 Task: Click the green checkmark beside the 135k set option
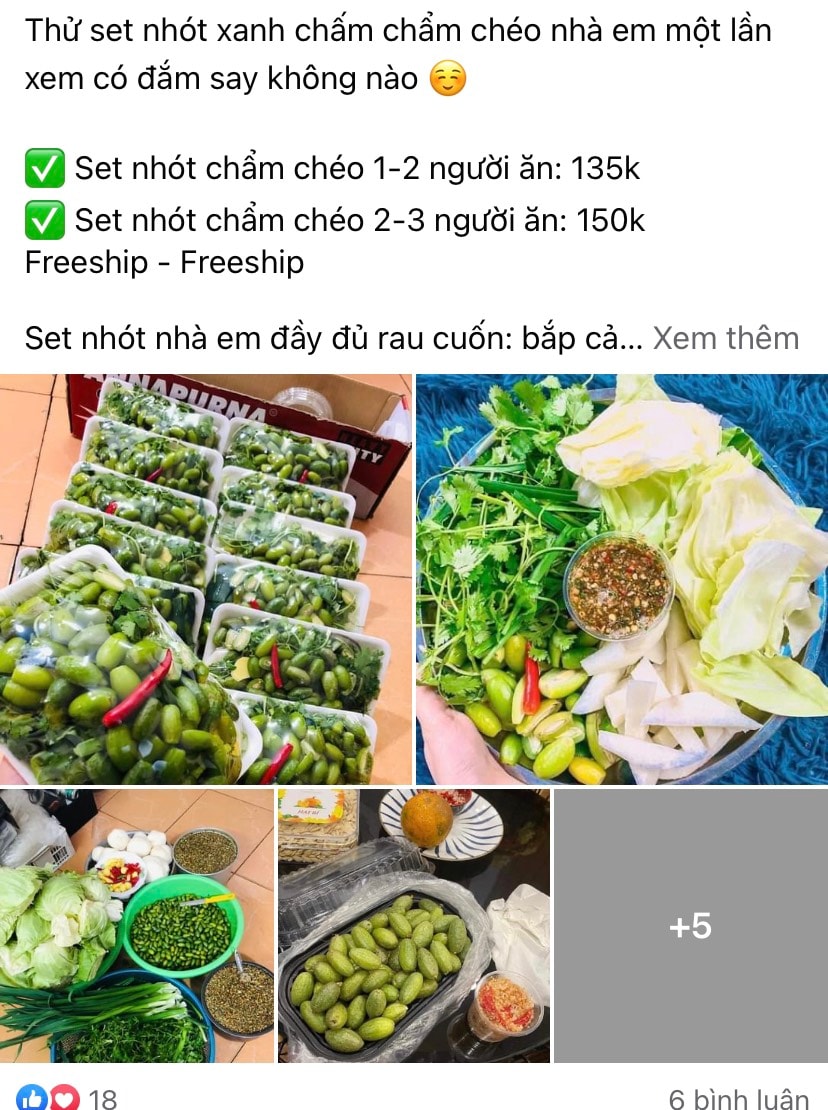click(47, 168)
